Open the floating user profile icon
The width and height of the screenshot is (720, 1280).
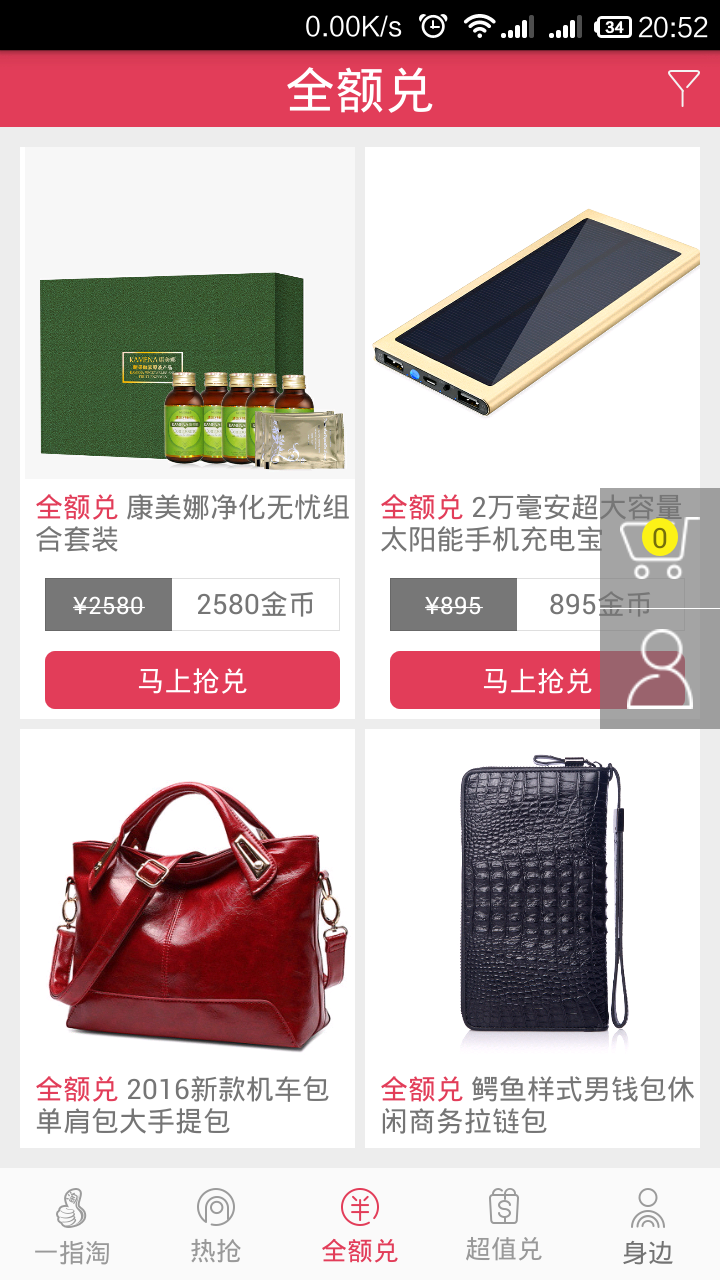[x=659, y=669]
